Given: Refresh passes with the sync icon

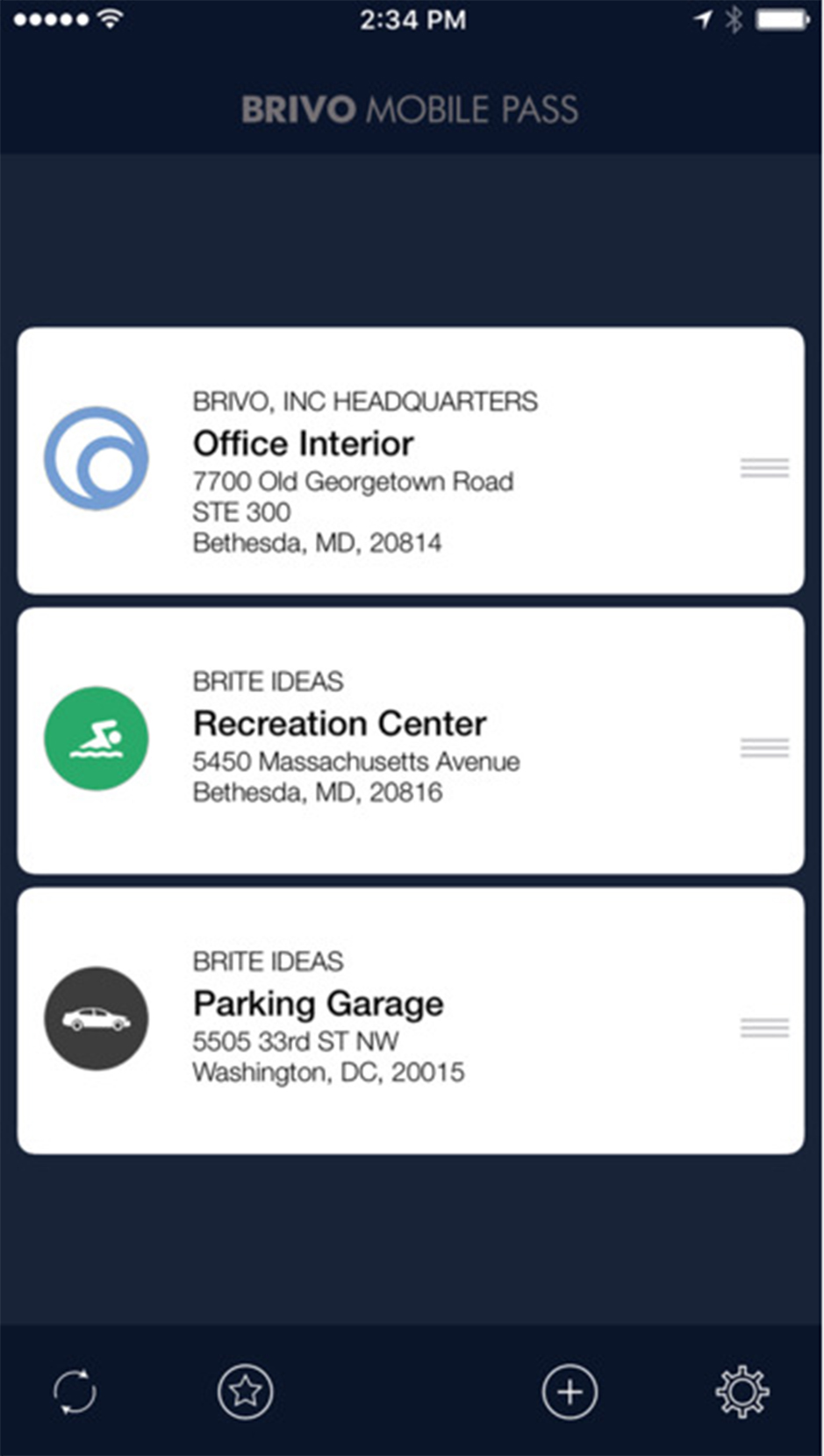Looking at the screenshot, I should pyautogui.click(x=75, y=1391).
